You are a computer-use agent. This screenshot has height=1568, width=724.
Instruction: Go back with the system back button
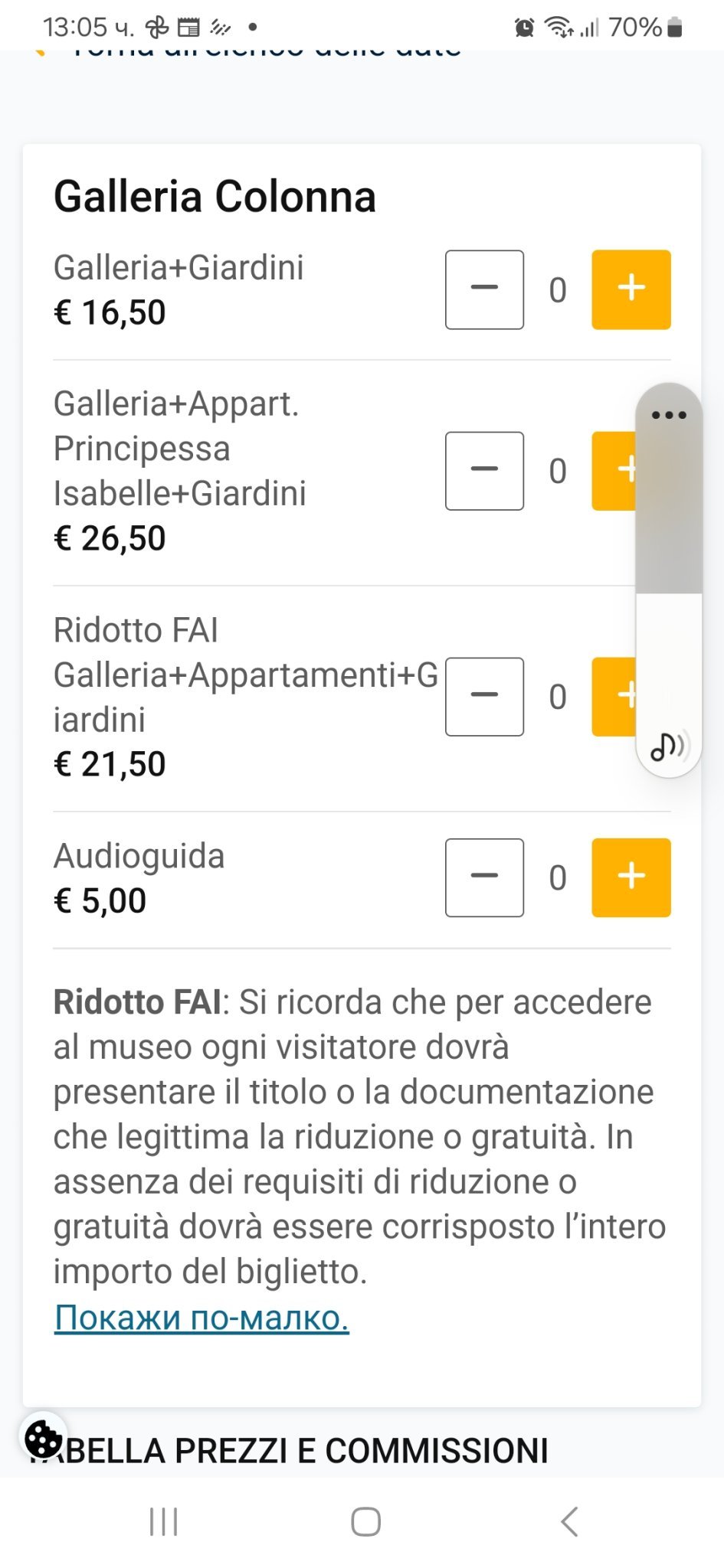pyautogui.click(x=568, y=1521)
